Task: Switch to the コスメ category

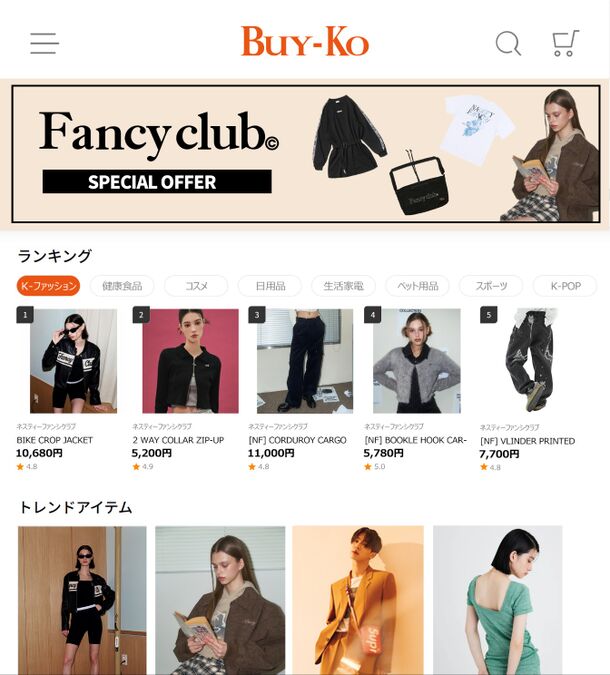Action: point(196,286)
